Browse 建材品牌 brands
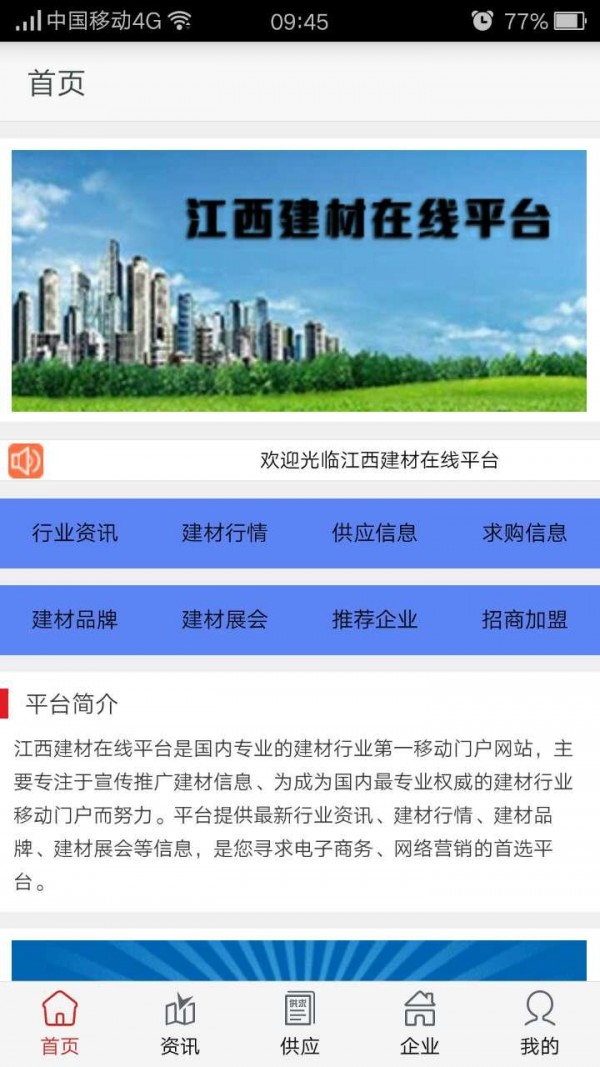This screenshot has height=1067, width=600. (75, 619)
